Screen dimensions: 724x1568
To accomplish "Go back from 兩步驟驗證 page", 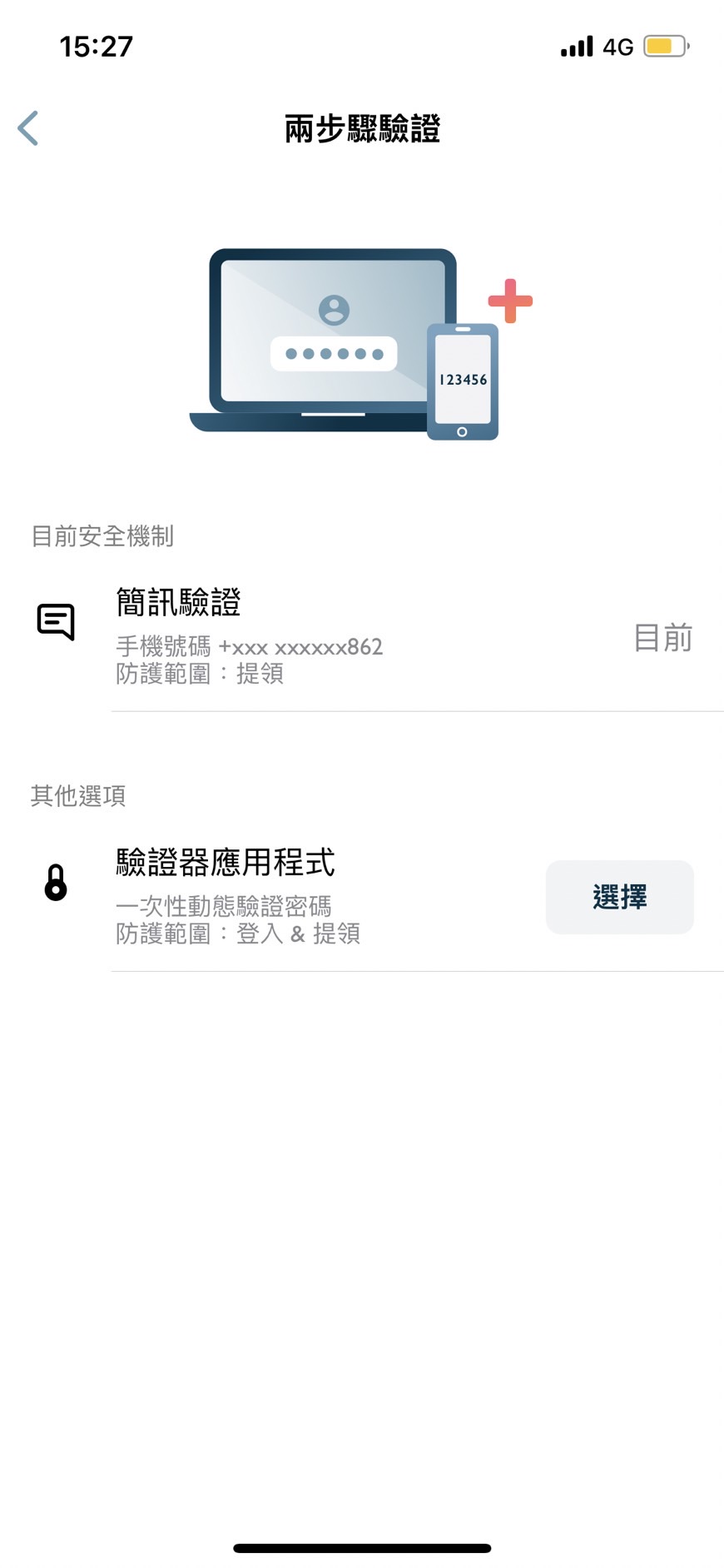I will click(x=28, y=128).
